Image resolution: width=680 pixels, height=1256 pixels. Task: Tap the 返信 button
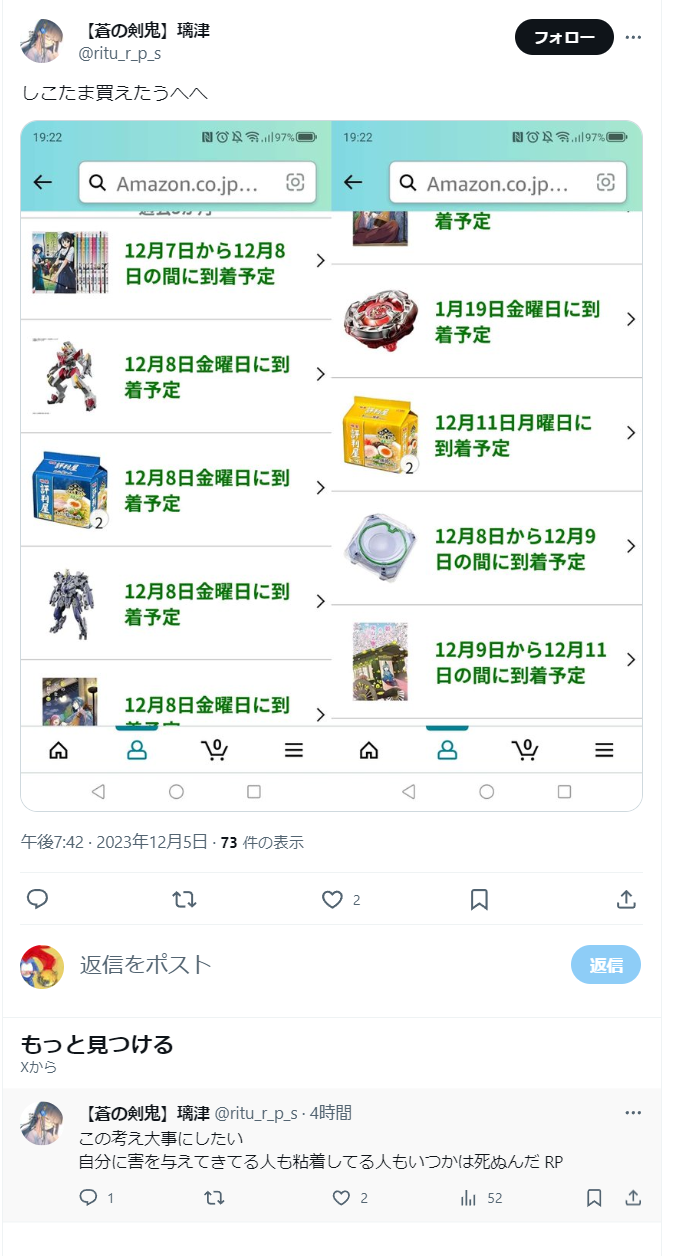coord(606,965)
